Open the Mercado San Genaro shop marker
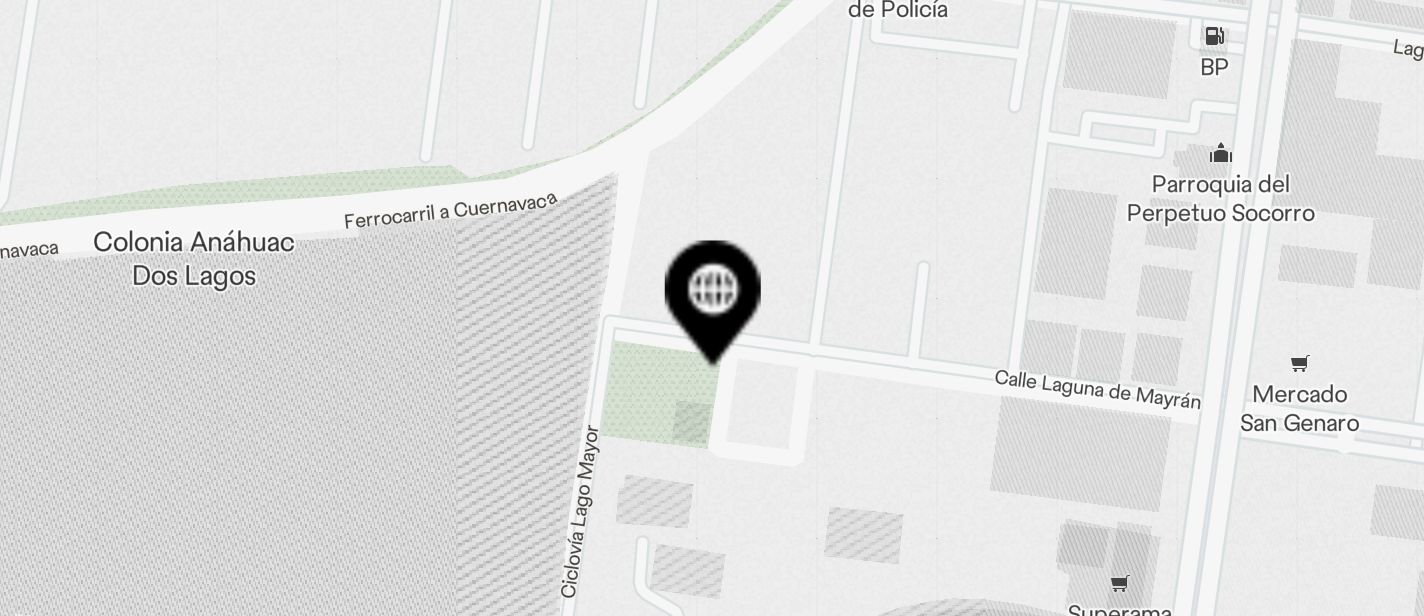This screenshot has height=616, width=1424. tap(1299, 364)
